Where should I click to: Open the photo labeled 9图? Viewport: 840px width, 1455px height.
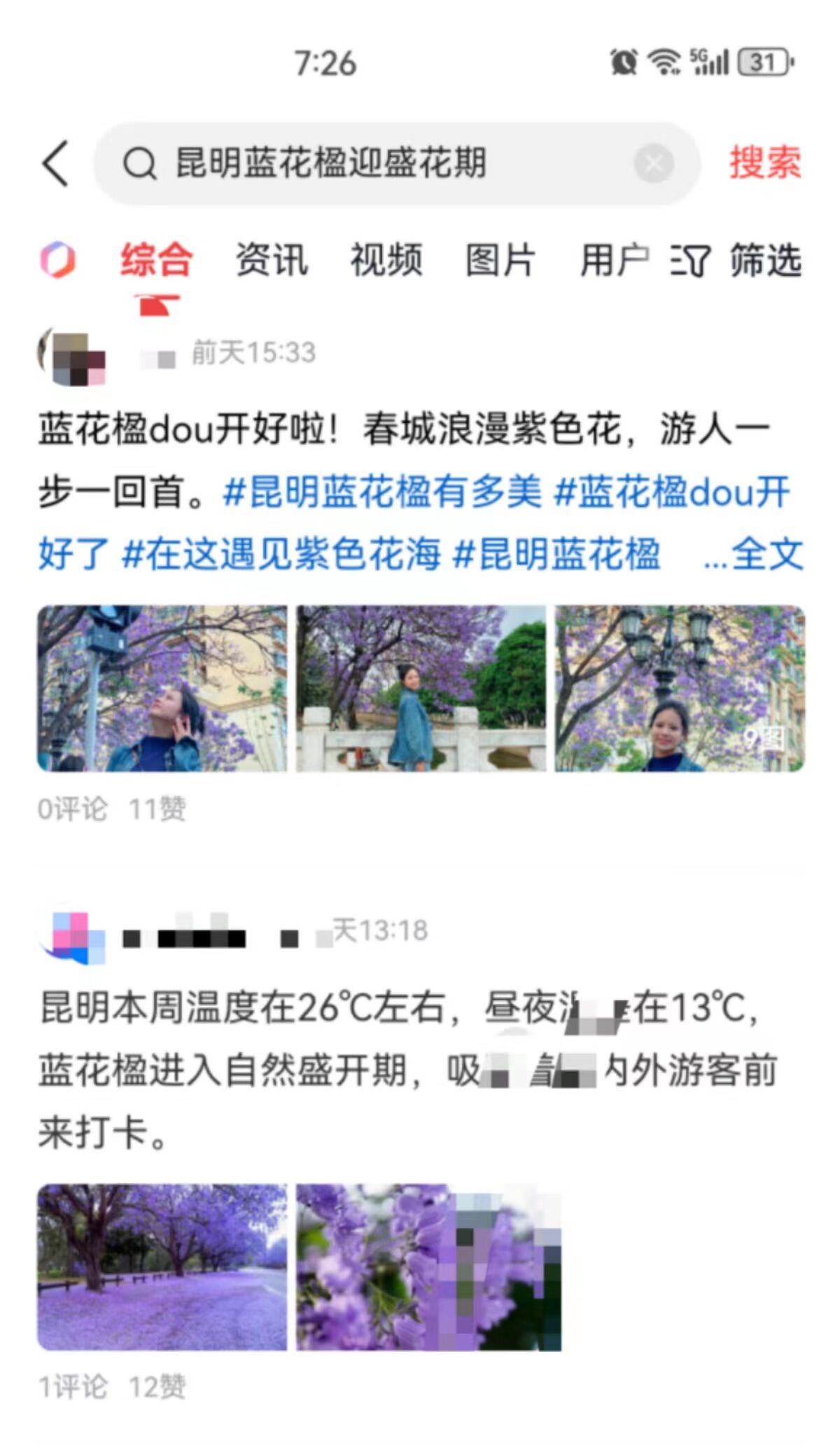[679, 688]
